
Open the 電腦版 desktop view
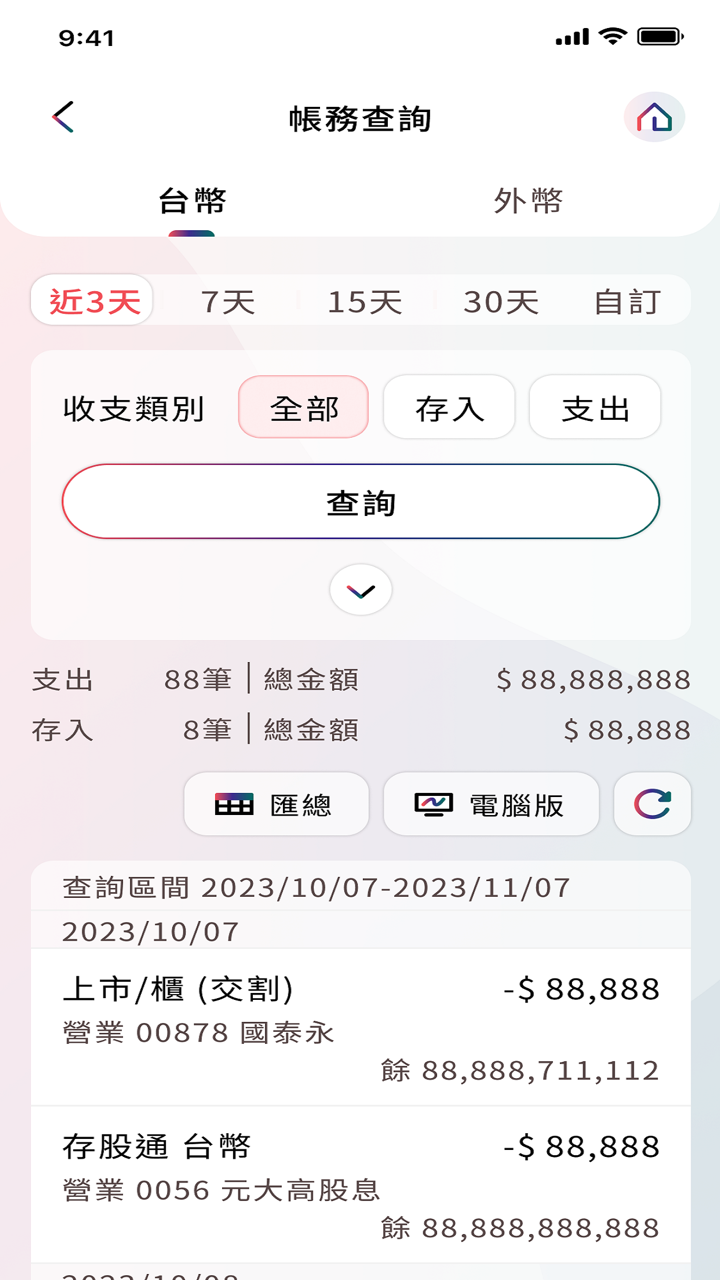(x=491, y=804)
